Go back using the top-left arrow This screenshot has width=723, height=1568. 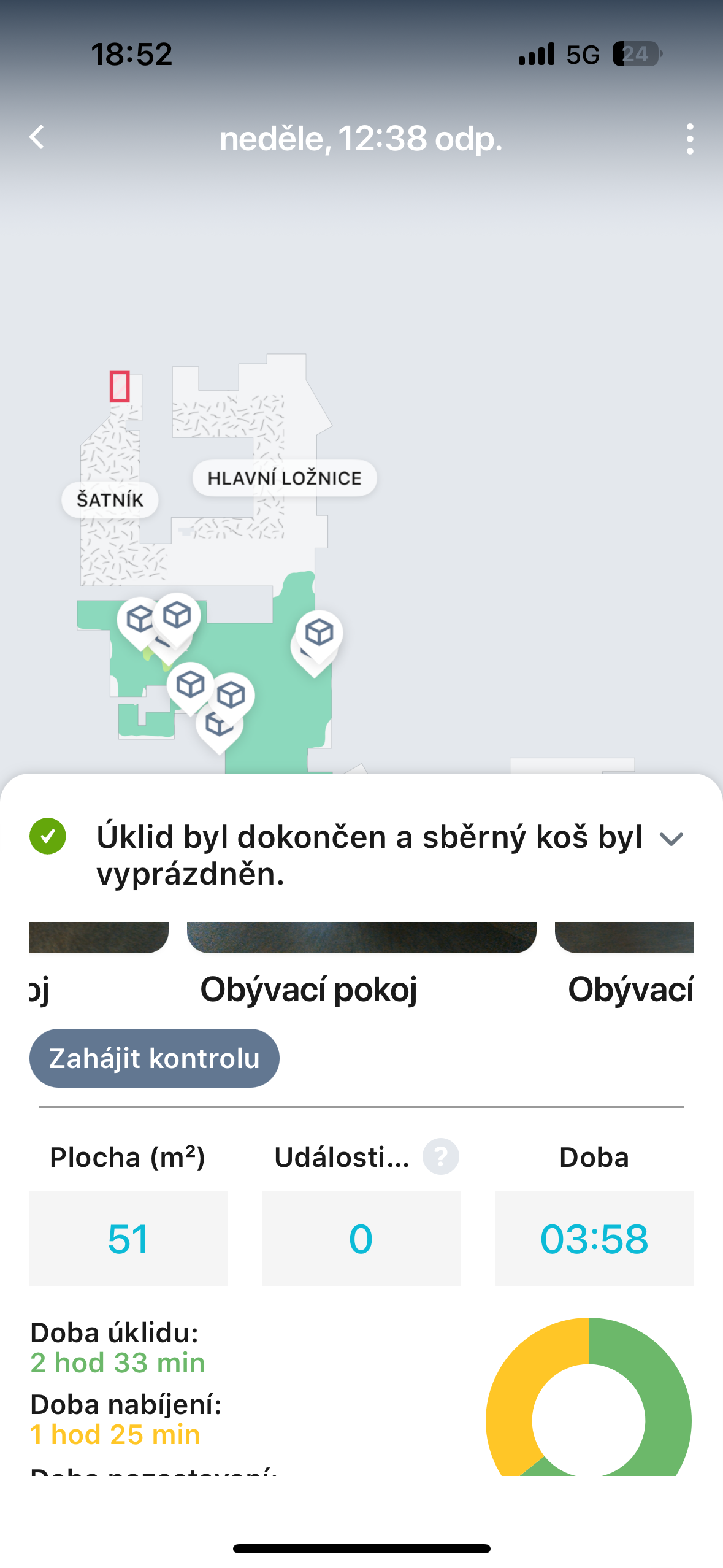pos(37,137)
